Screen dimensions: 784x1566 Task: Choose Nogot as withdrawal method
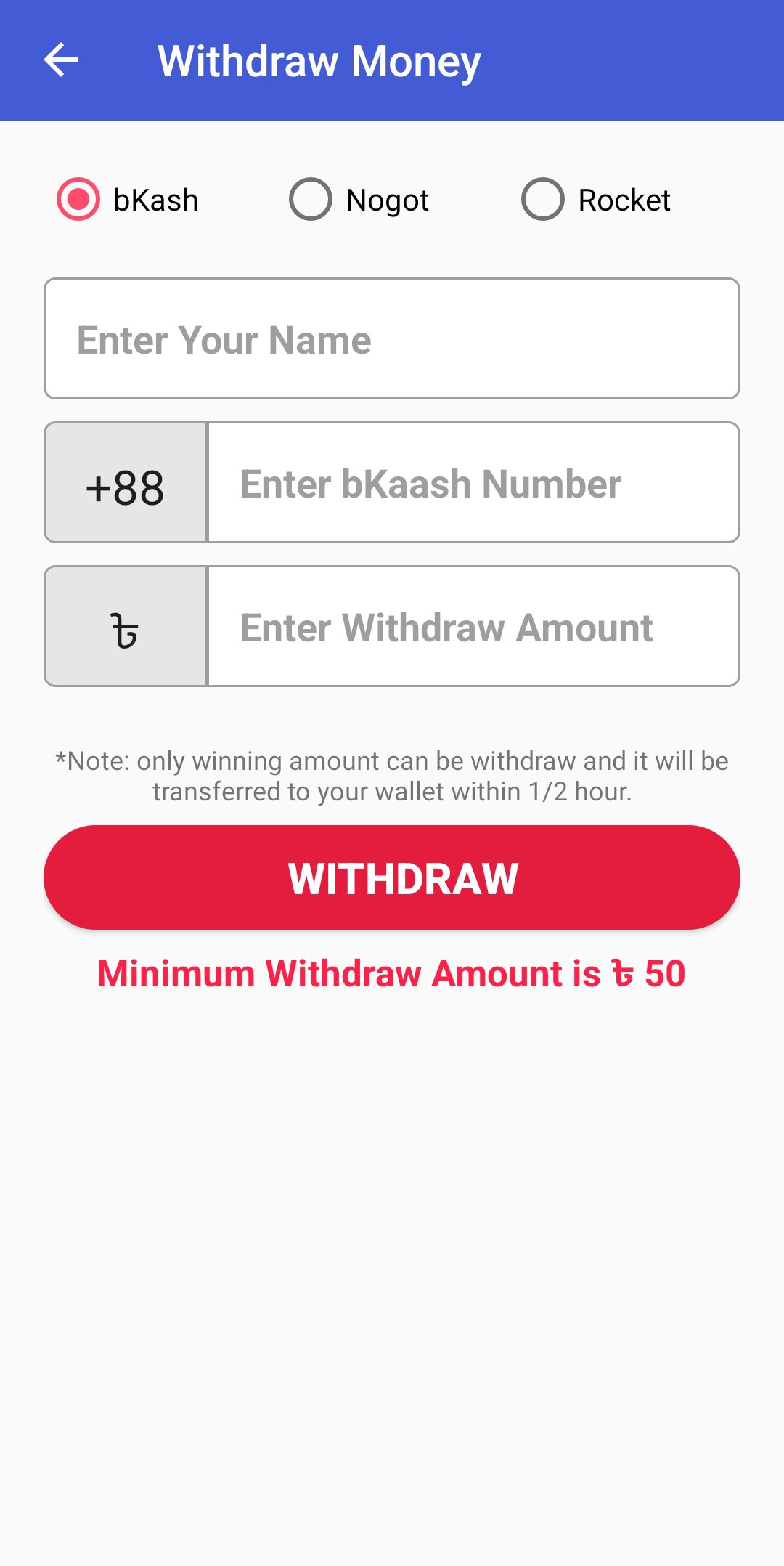(x=311, y=199)
